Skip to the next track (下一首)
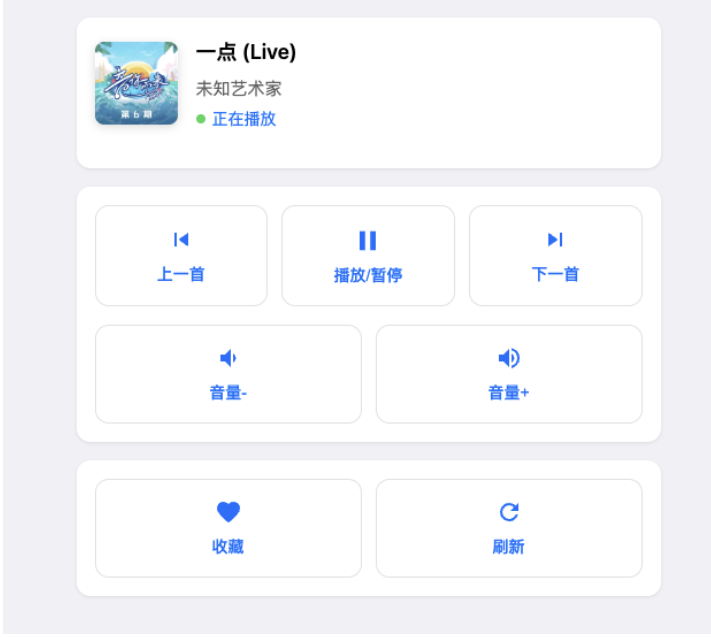 click(555, 255)
